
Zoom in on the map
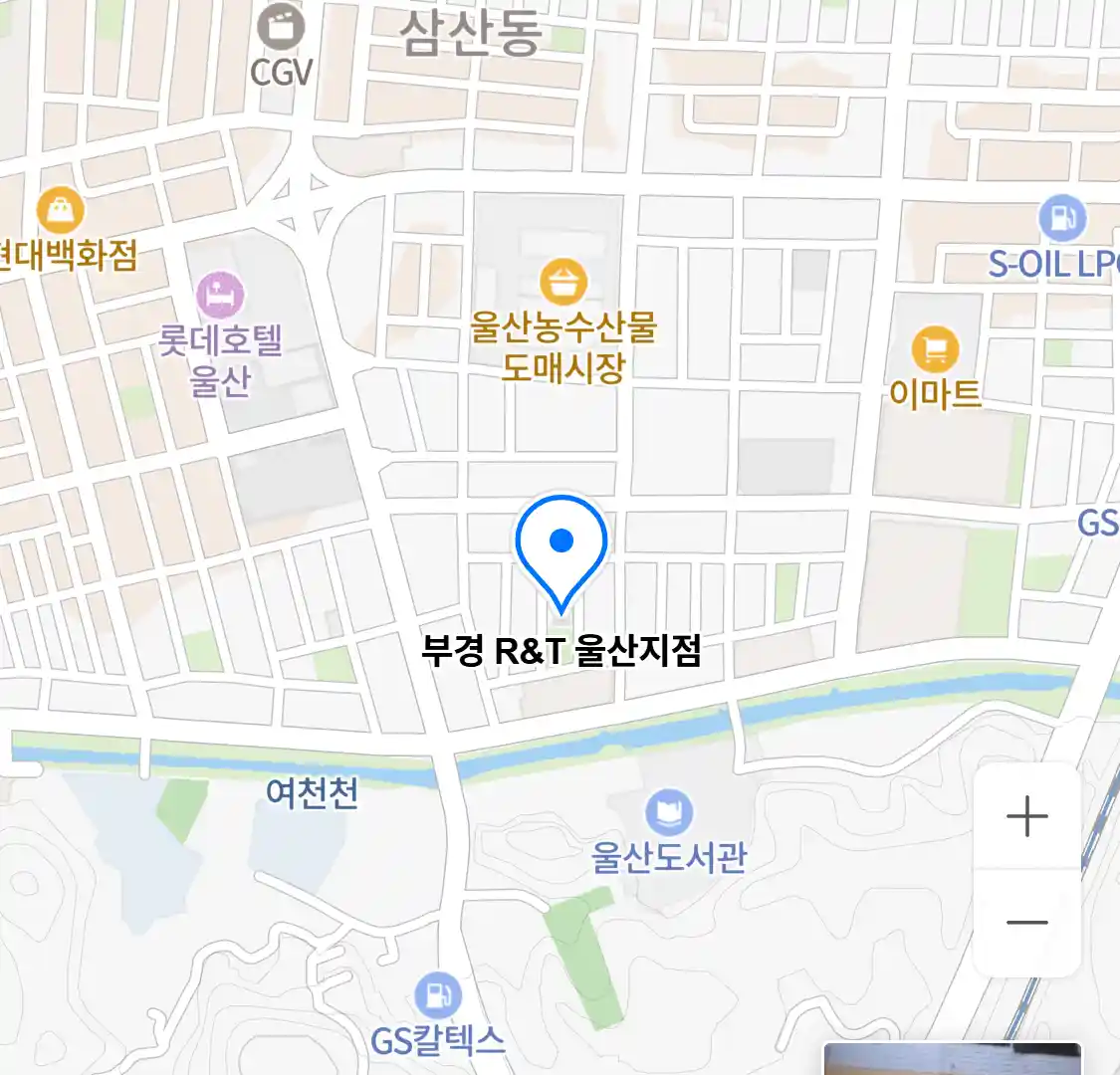tap(1026, 817)
